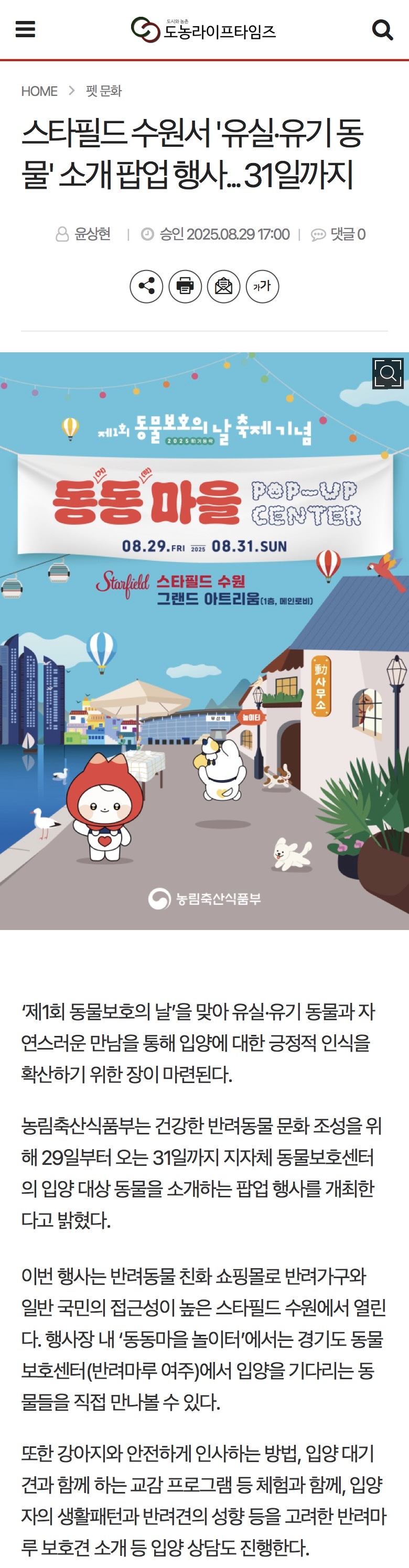
Task: Open the site search icon
Action: coord(382,29)
